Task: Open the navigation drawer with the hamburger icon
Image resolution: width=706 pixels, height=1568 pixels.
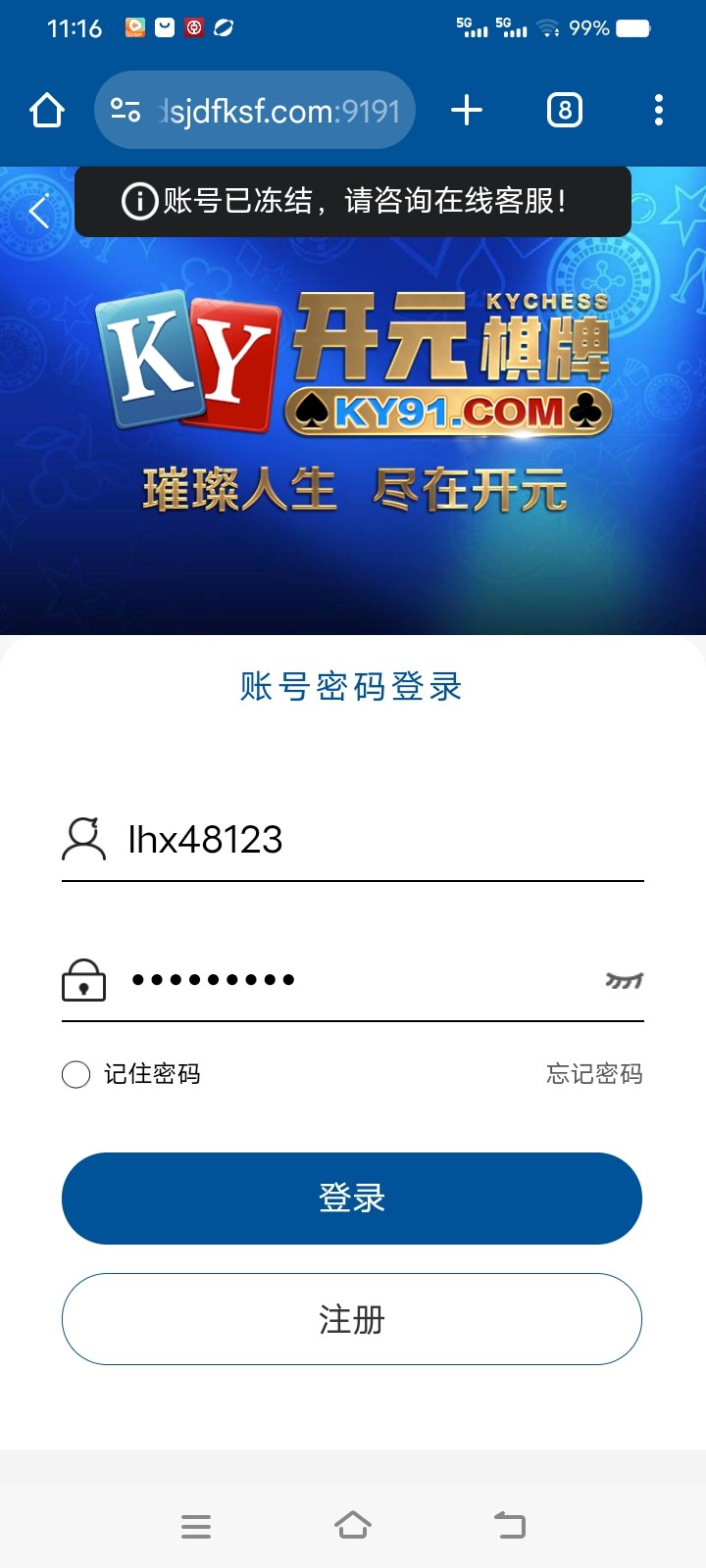Action: [x=196, y=1525]
